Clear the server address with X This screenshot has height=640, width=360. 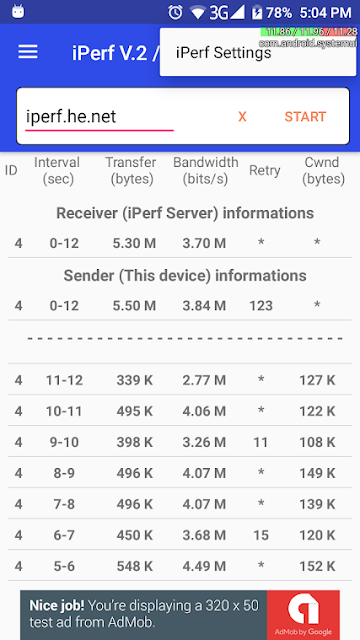pos(242,117)
